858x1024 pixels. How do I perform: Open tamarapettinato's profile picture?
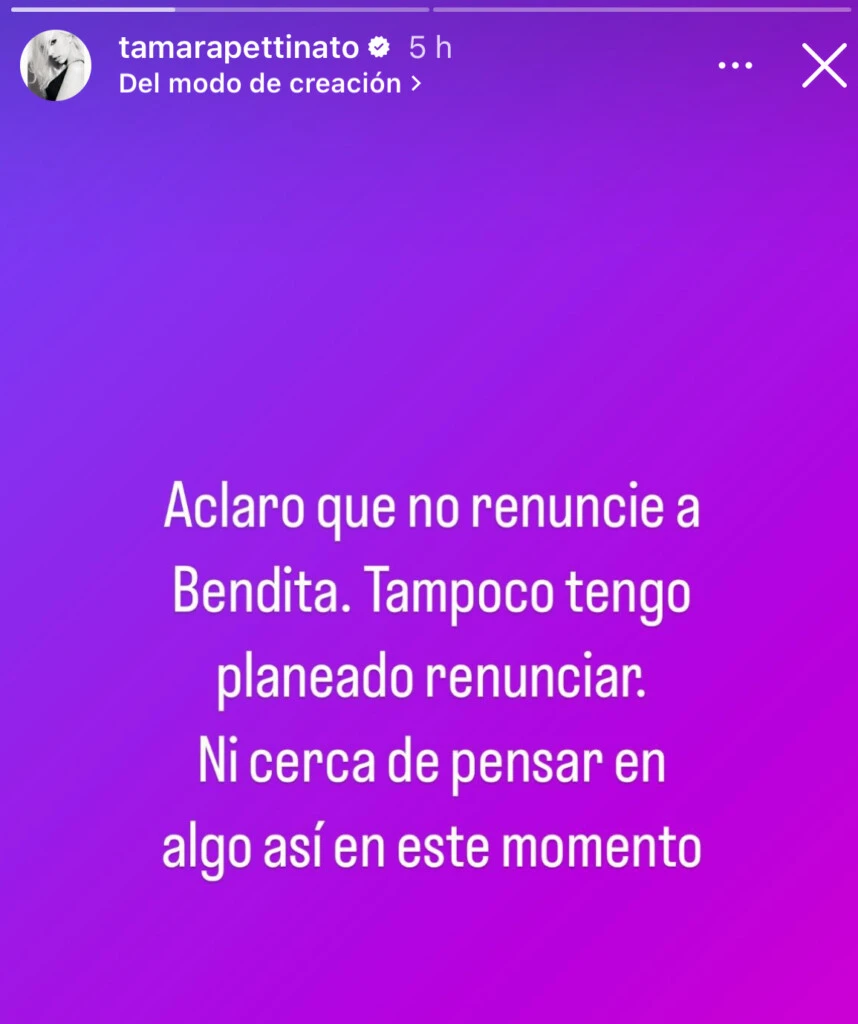click(56, 65)
